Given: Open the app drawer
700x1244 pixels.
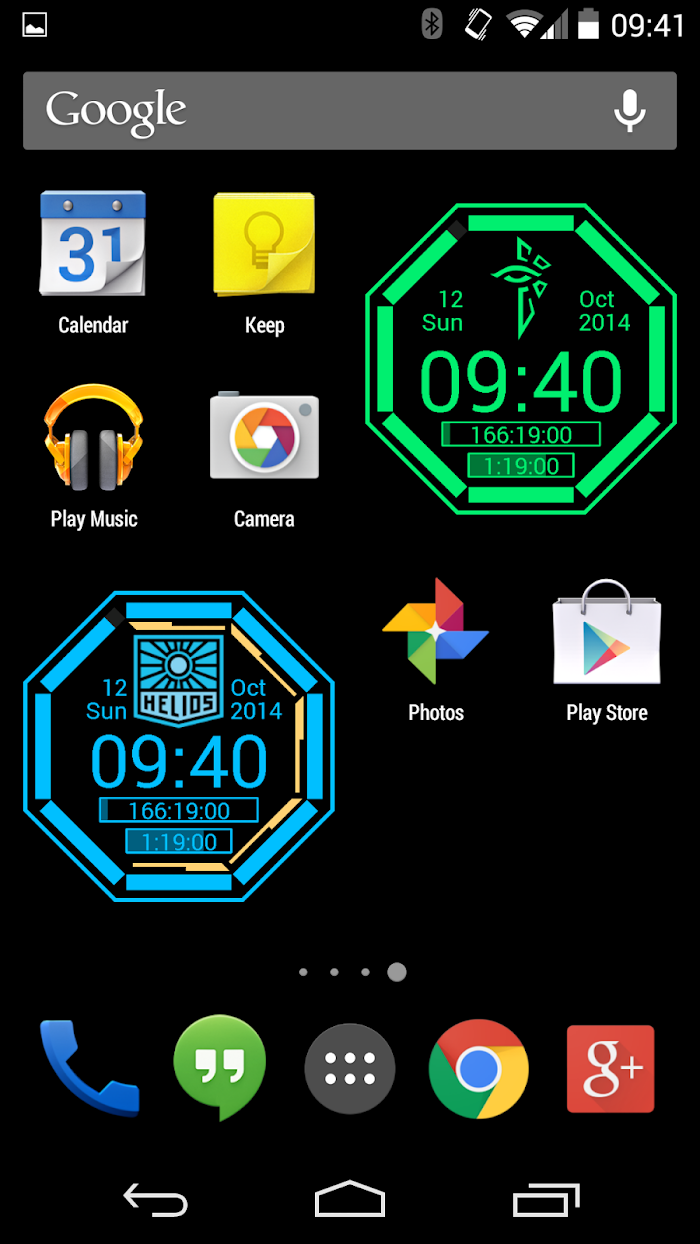Looking at the screenshot, I should coord(350,1068).
